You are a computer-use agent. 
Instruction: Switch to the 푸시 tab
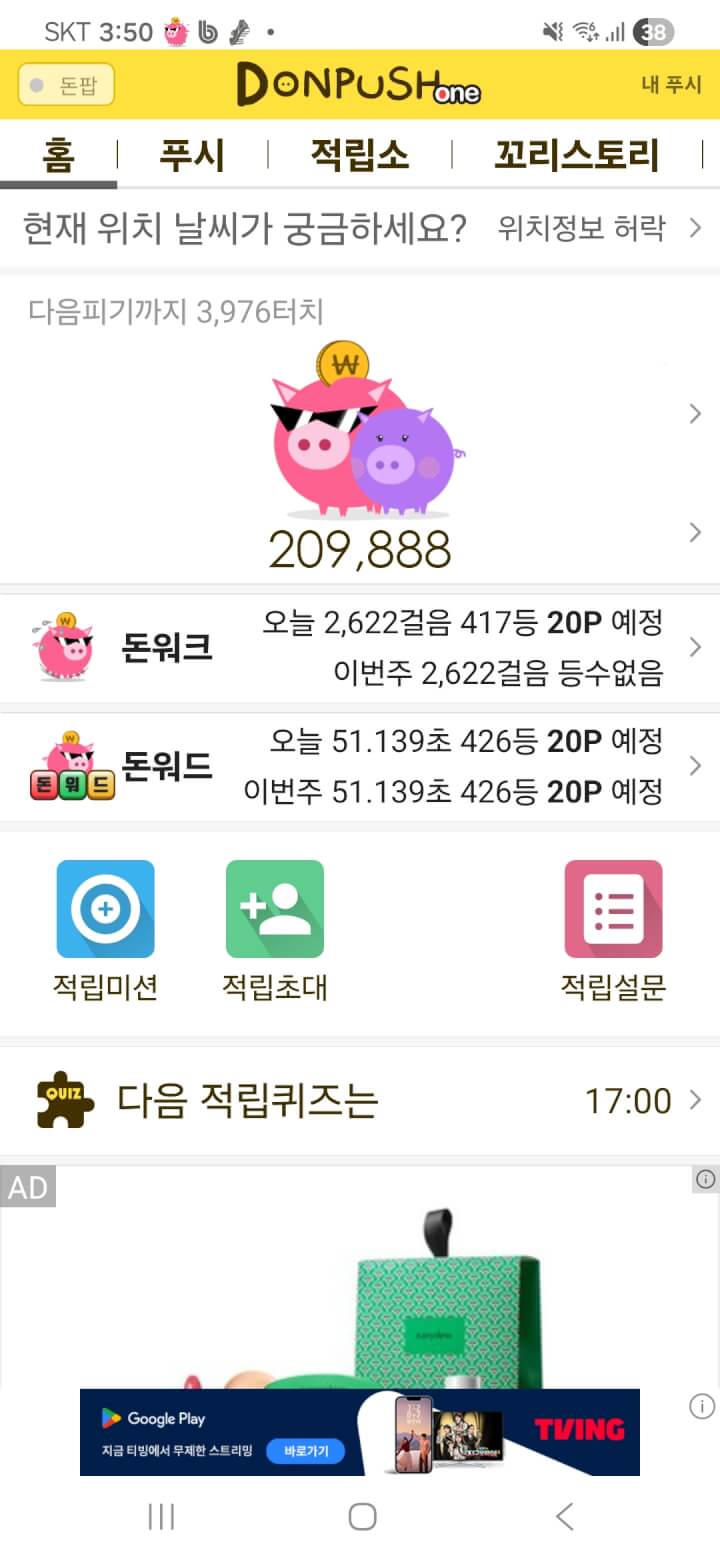pos(192,156)
